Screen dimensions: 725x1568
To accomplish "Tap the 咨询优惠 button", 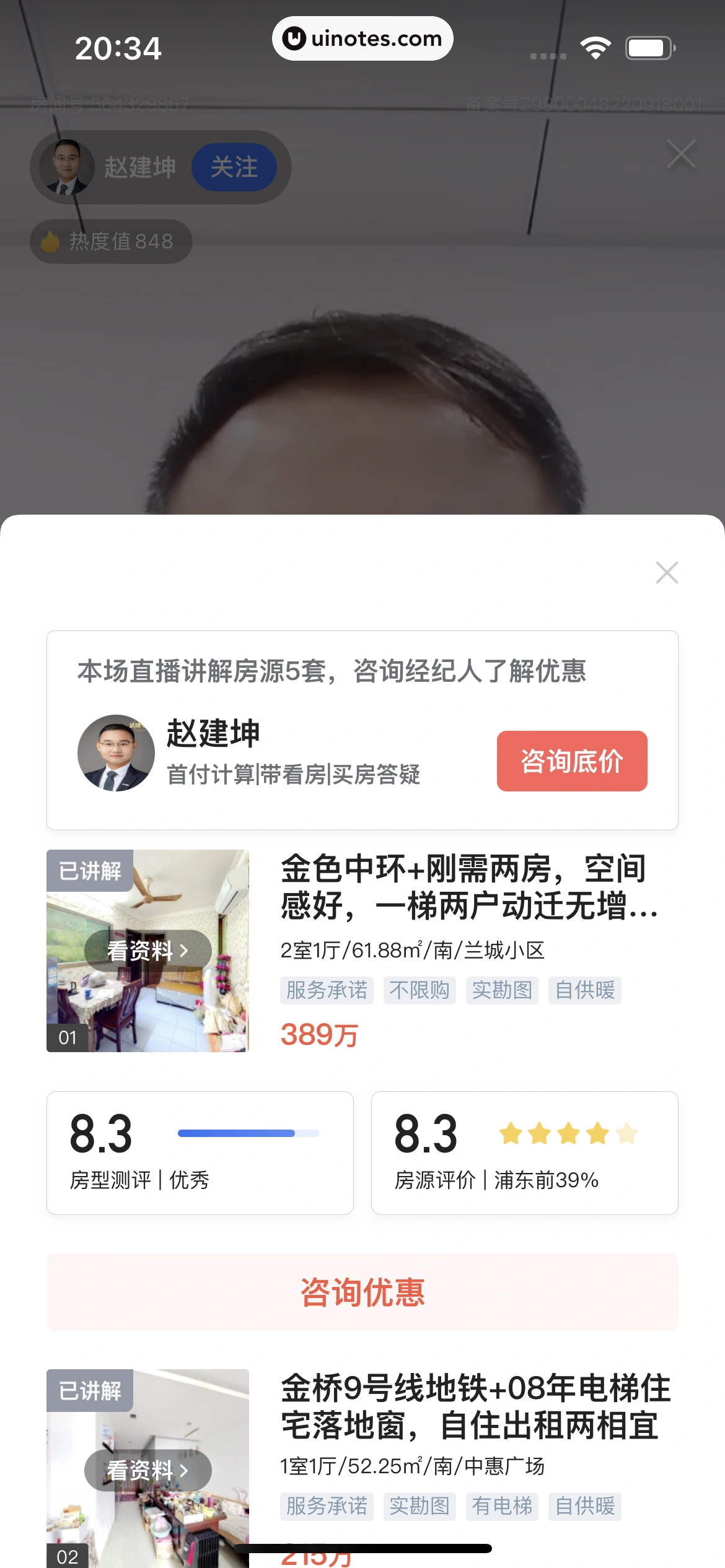I will pos(362,1292).
